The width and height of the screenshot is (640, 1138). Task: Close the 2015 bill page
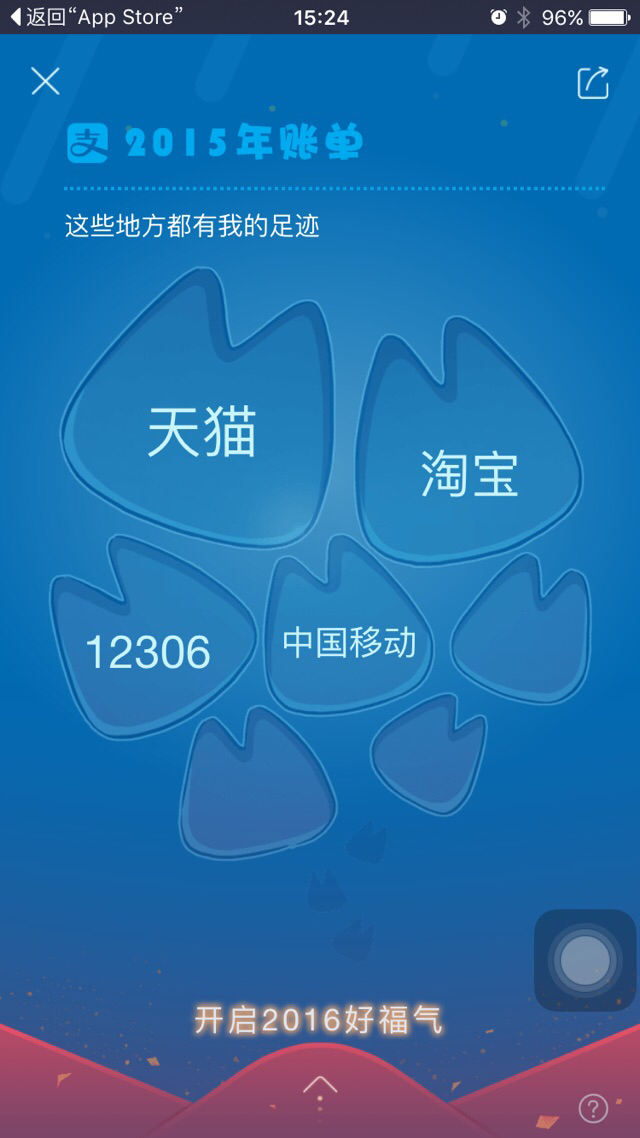(45, 81)
